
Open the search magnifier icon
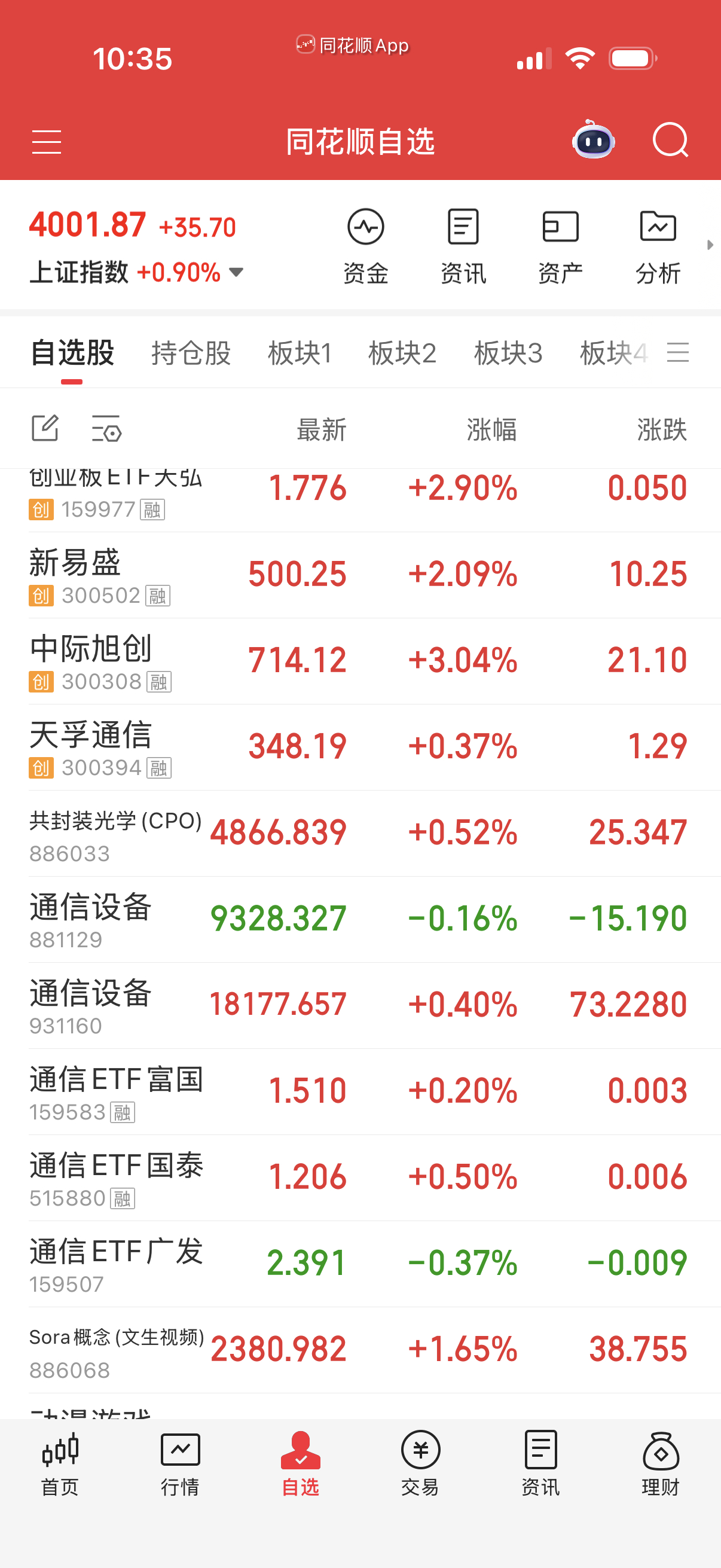pos(671,141)
